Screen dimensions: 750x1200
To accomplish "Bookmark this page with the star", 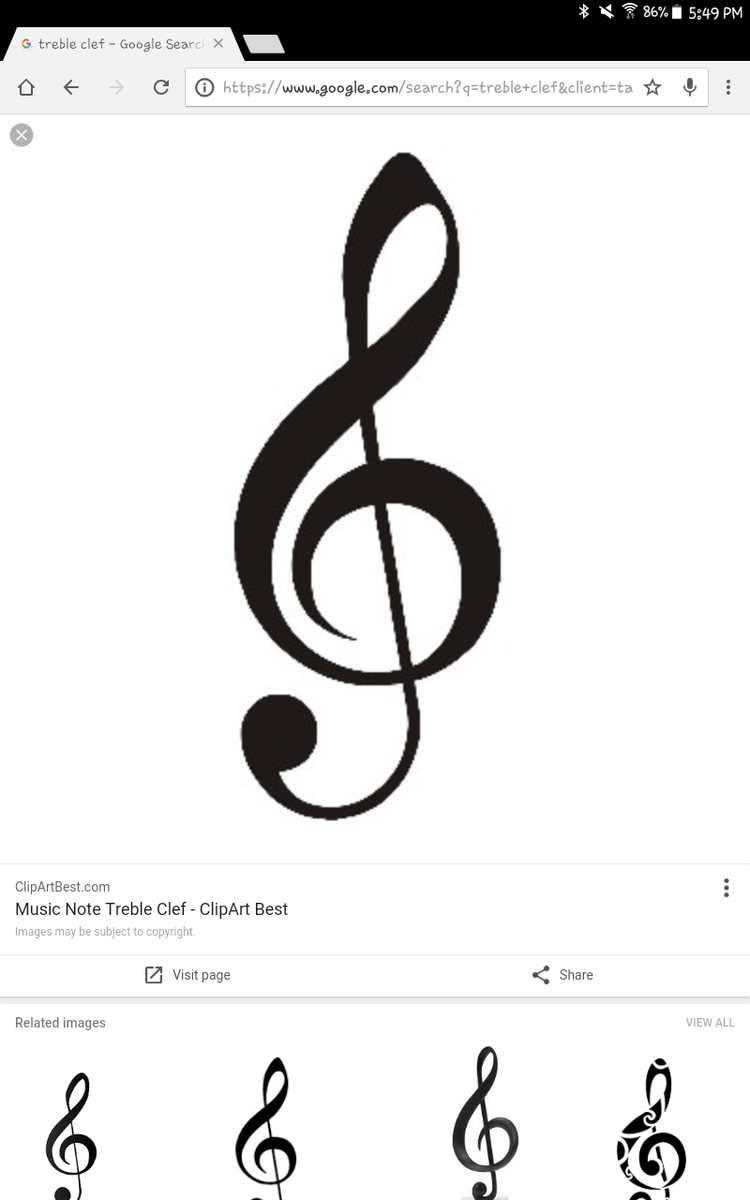I will [652, 88].
